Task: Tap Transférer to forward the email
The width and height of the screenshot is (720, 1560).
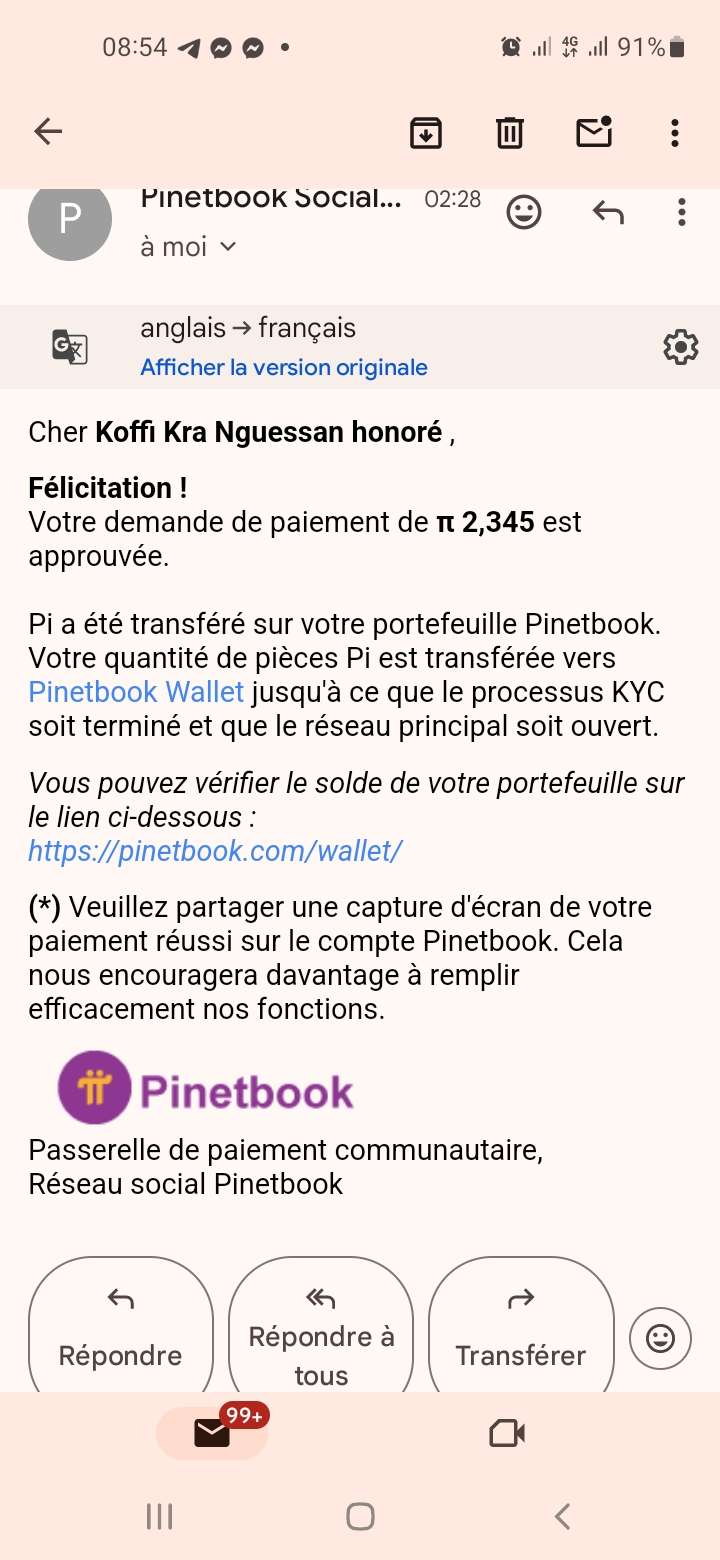Action: coord(521,1330)
